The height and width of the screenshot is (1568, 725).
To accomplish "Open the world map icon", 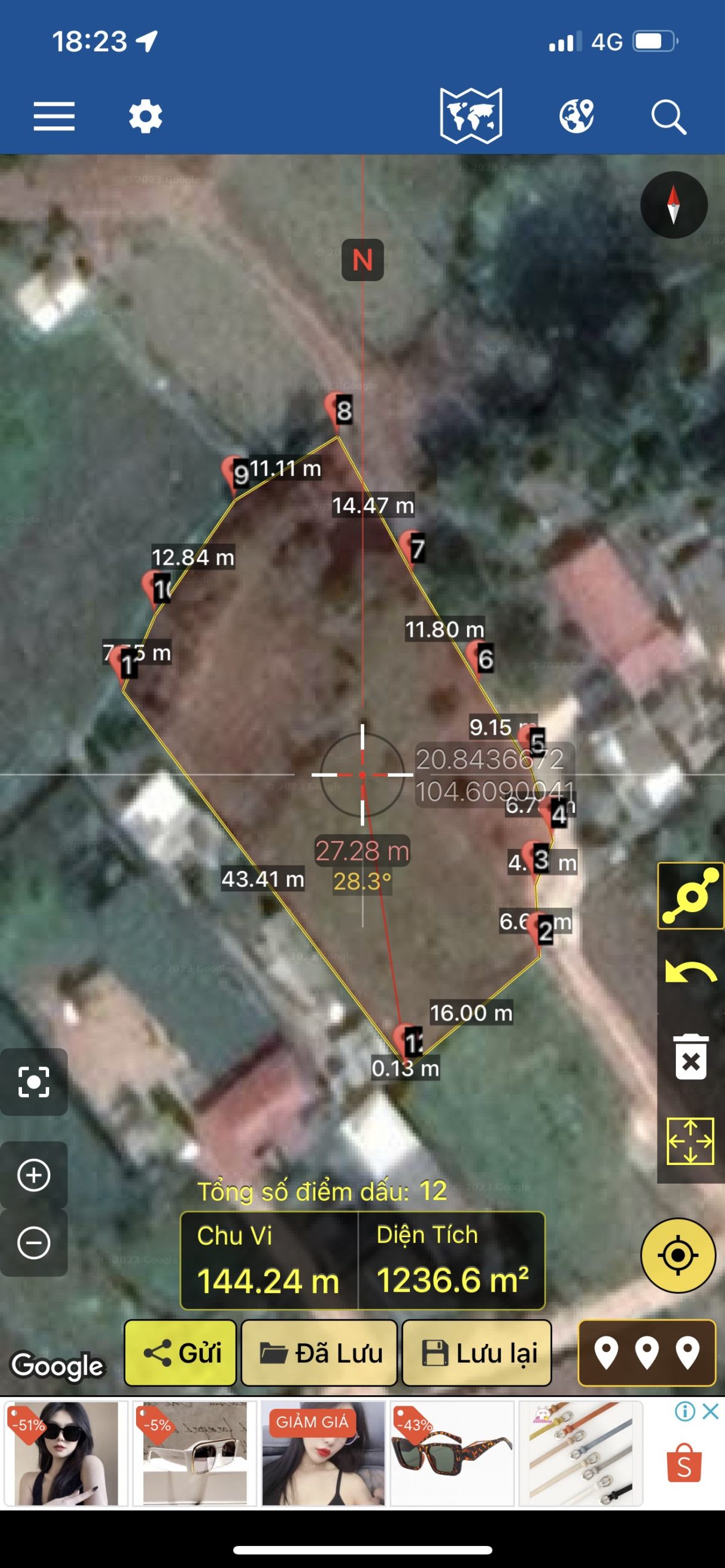I will point(471,115).
